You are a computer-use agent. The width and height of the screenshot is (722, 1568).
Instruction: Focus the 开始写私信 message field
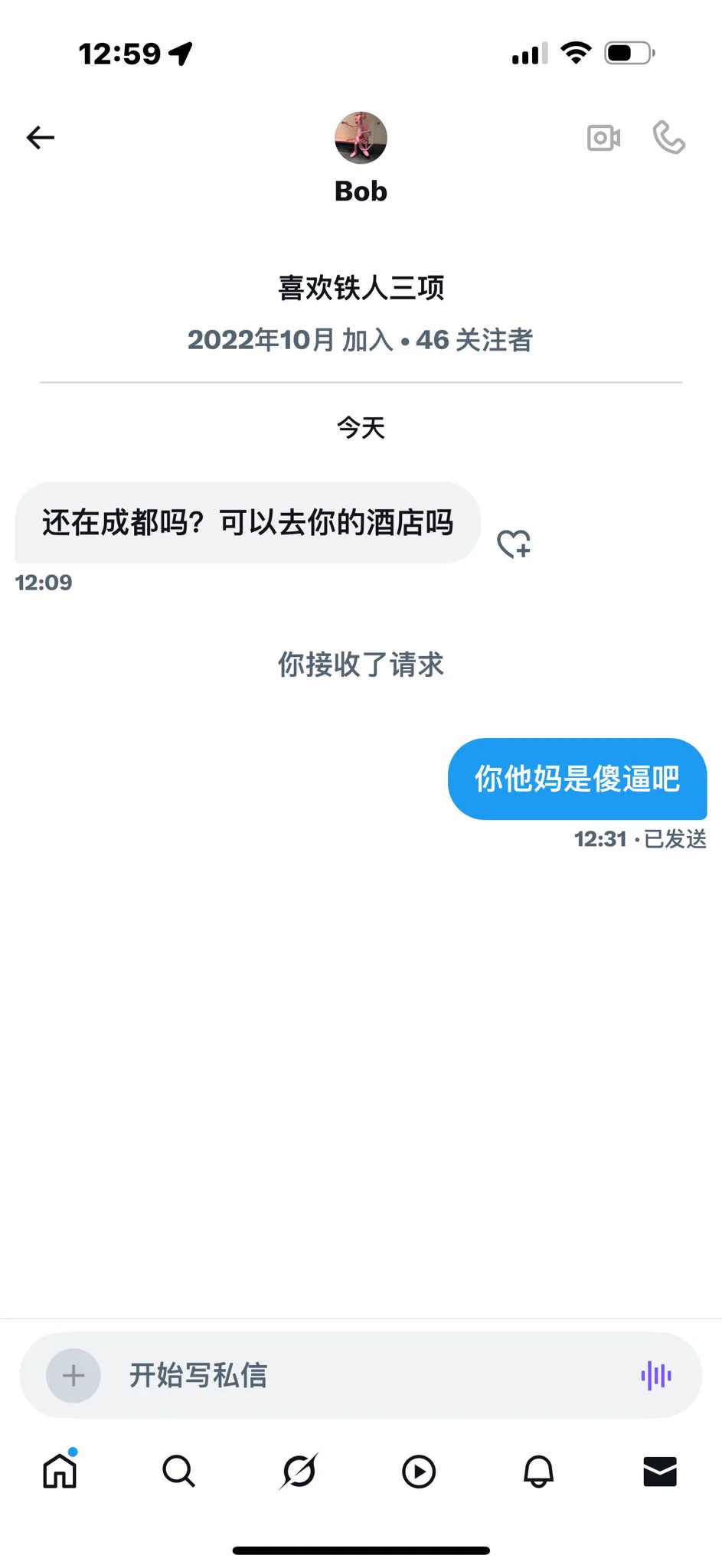[368, 1375]
